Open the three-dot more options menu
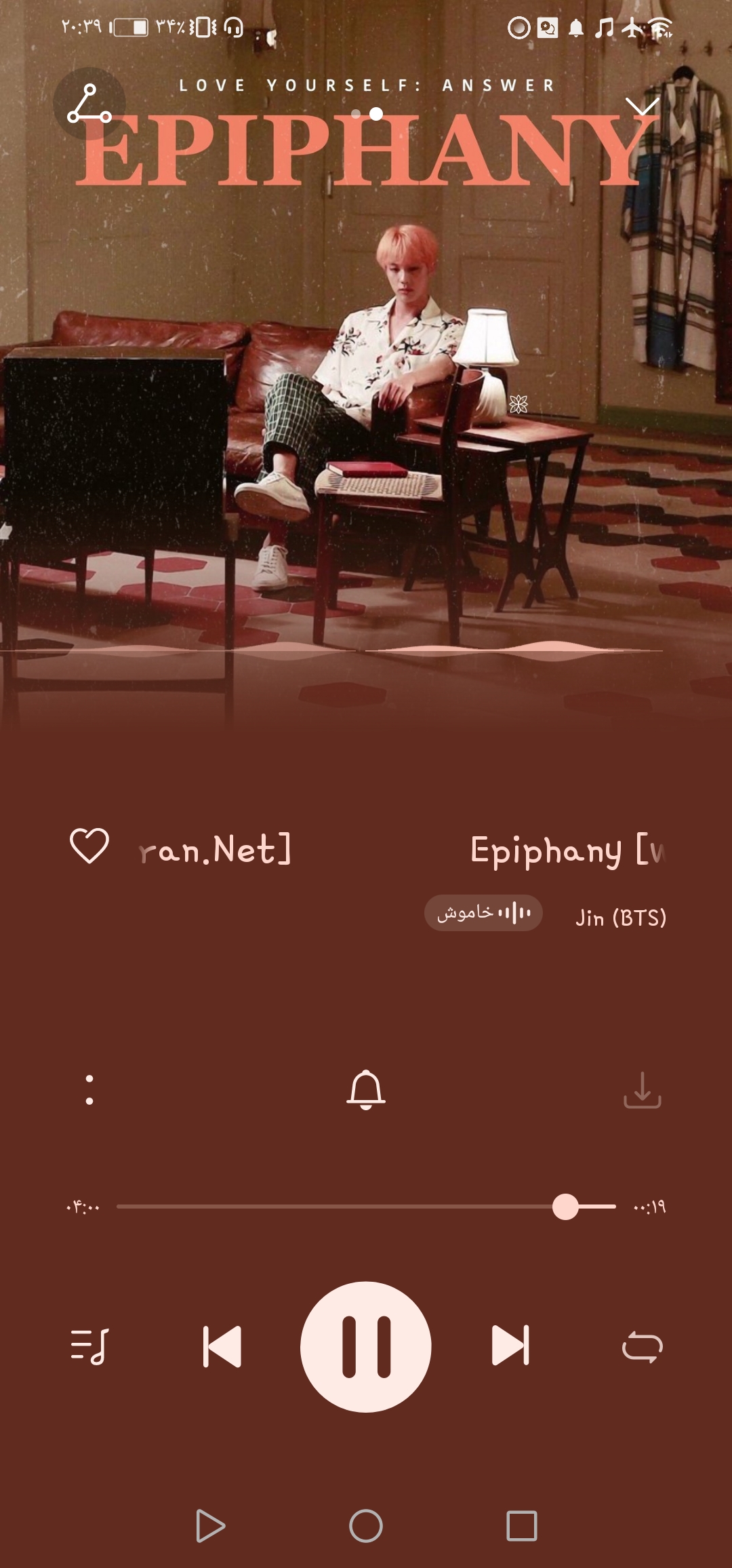Screen dimensions: 732x1568 point(89,1090)
